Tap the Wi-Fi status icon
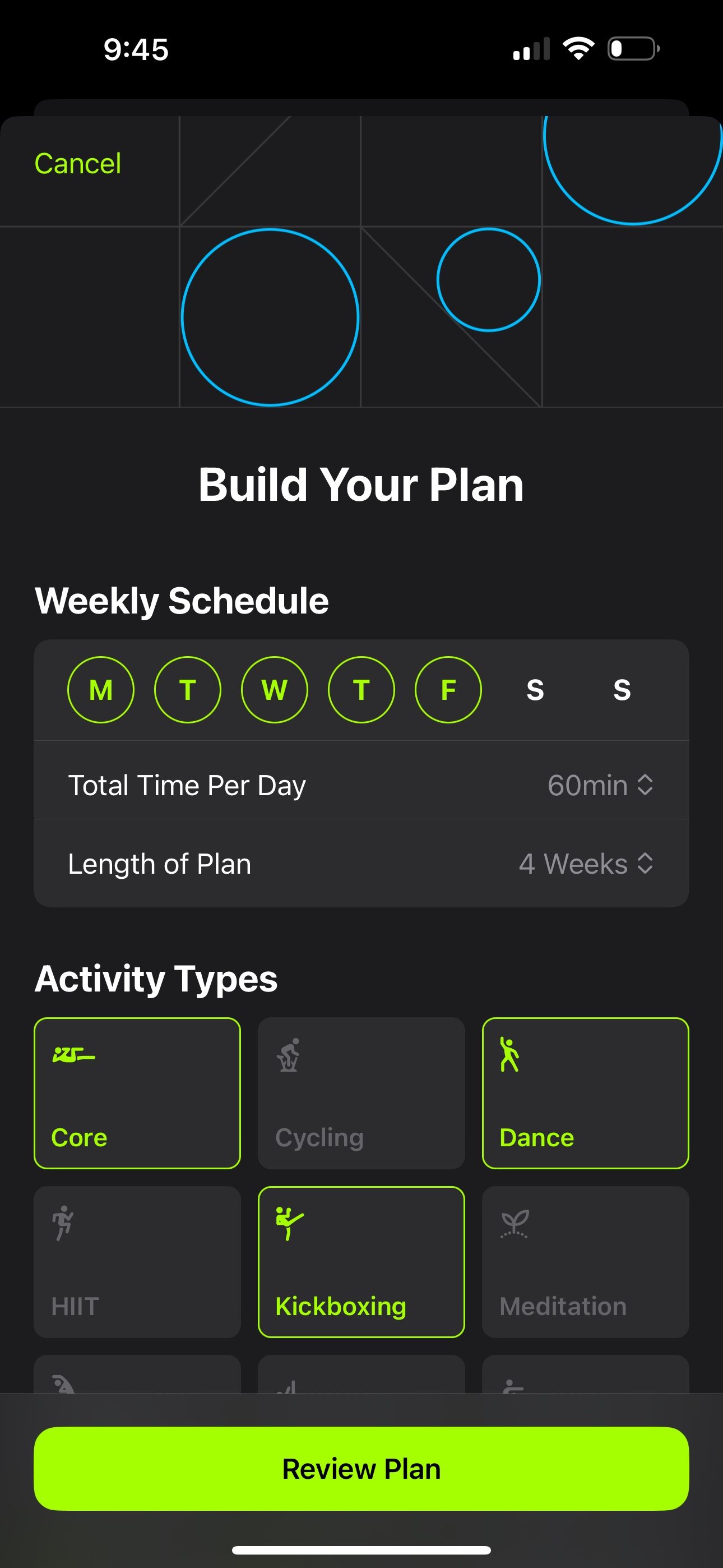 (x=578, y=49)
